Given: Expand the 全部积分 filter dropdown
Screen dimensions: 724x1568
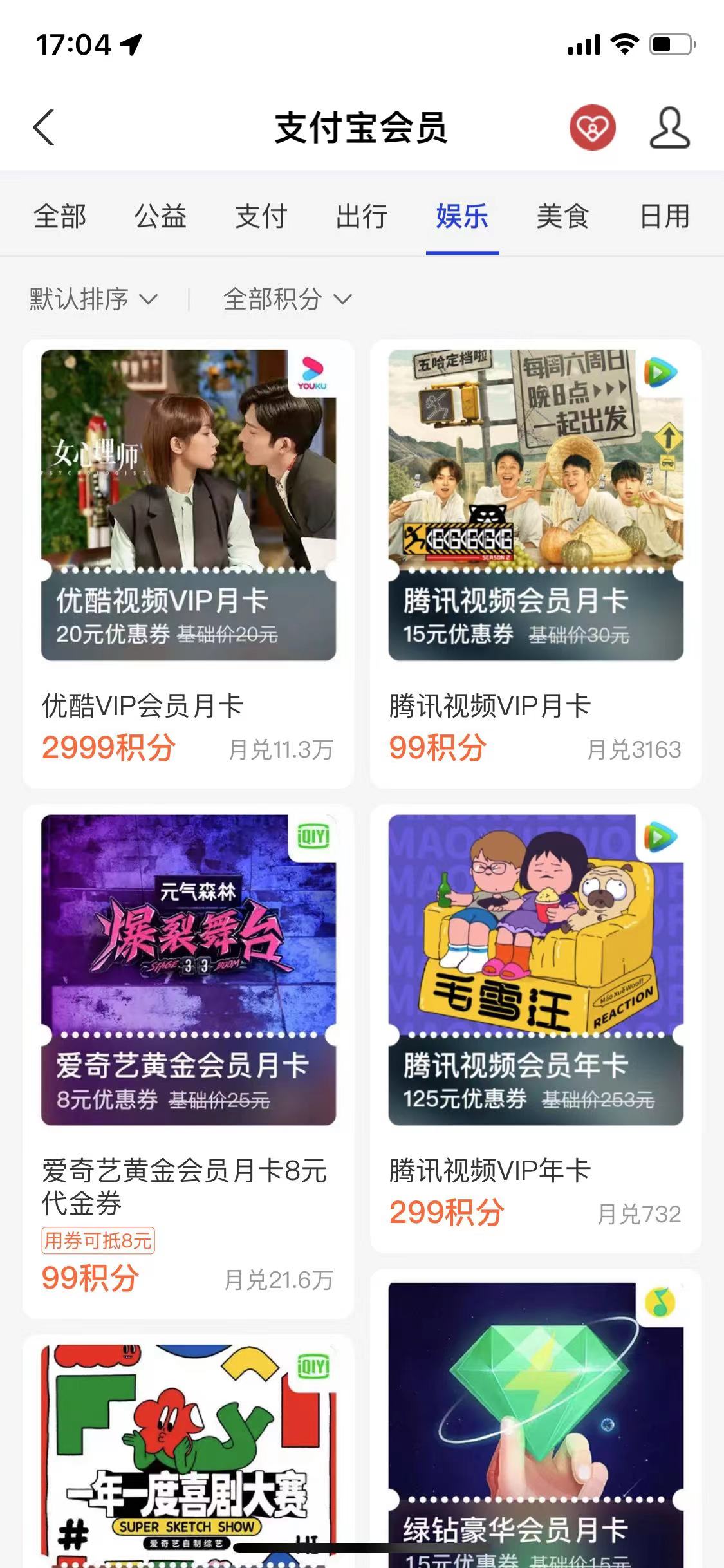Looking at the screenshot, I should point(287,299).
